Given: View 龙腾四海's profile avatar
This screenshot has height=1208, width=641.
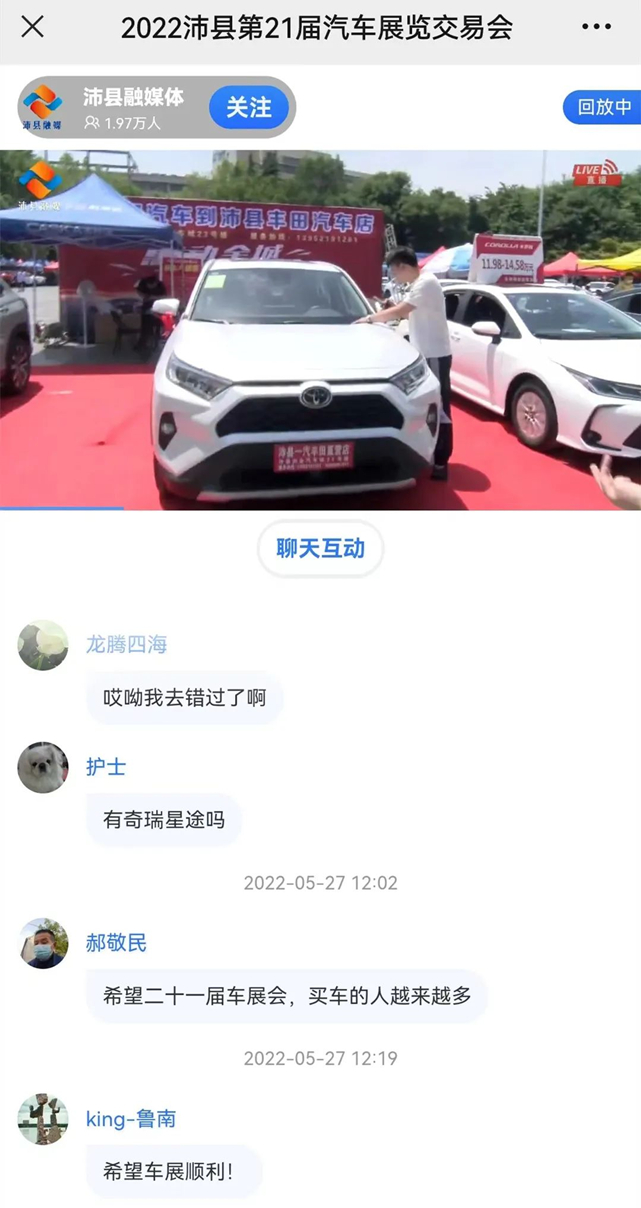Looking at the screenshot, I should click(43, 645).
